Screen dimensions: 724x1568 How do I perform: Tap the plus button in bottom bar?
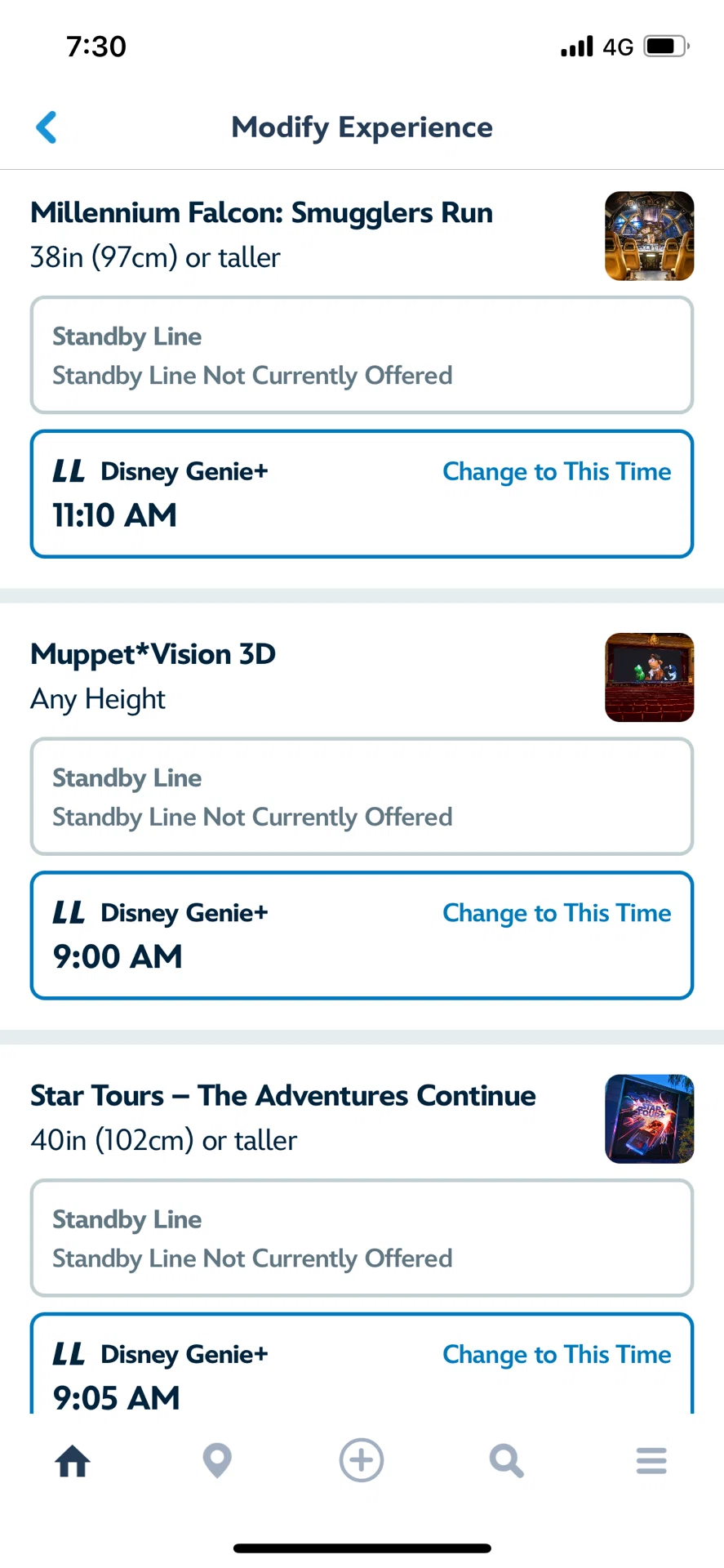(362, 1460)
